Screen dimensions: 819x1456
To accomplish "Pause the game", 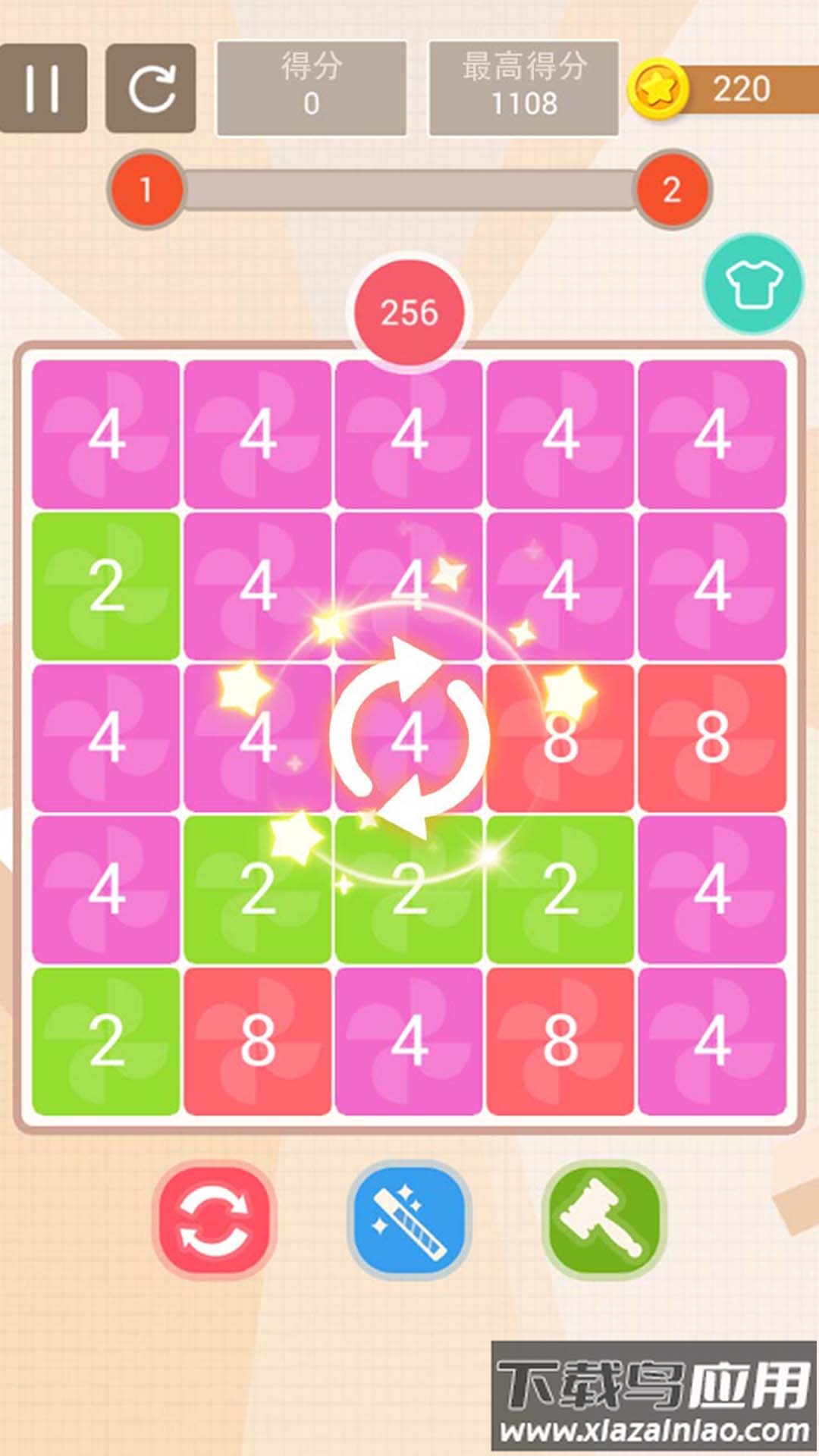I will click(42, 88).
